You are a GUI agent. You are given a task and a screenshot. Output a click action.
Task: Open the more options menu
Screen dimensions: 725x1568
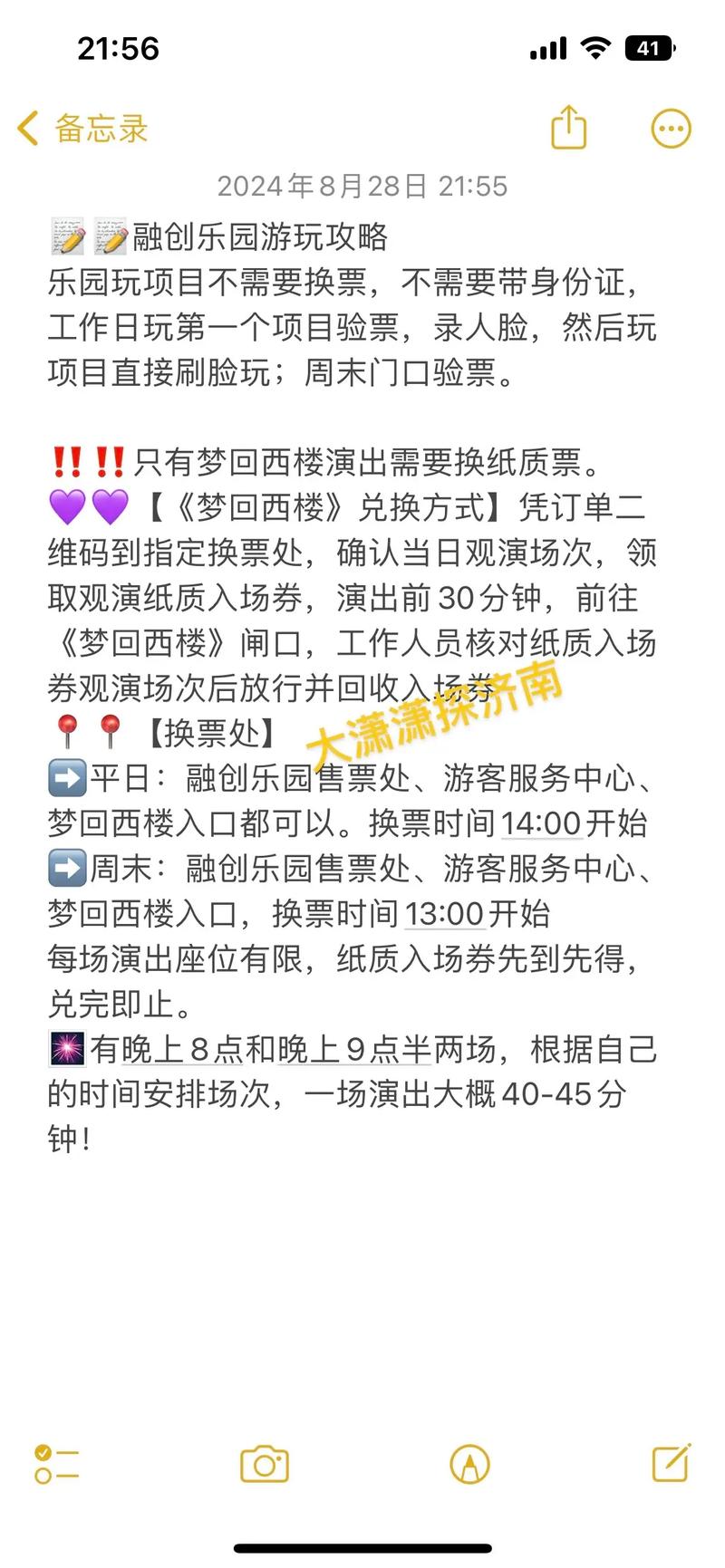pyautogui.click(x=672, y=129)
